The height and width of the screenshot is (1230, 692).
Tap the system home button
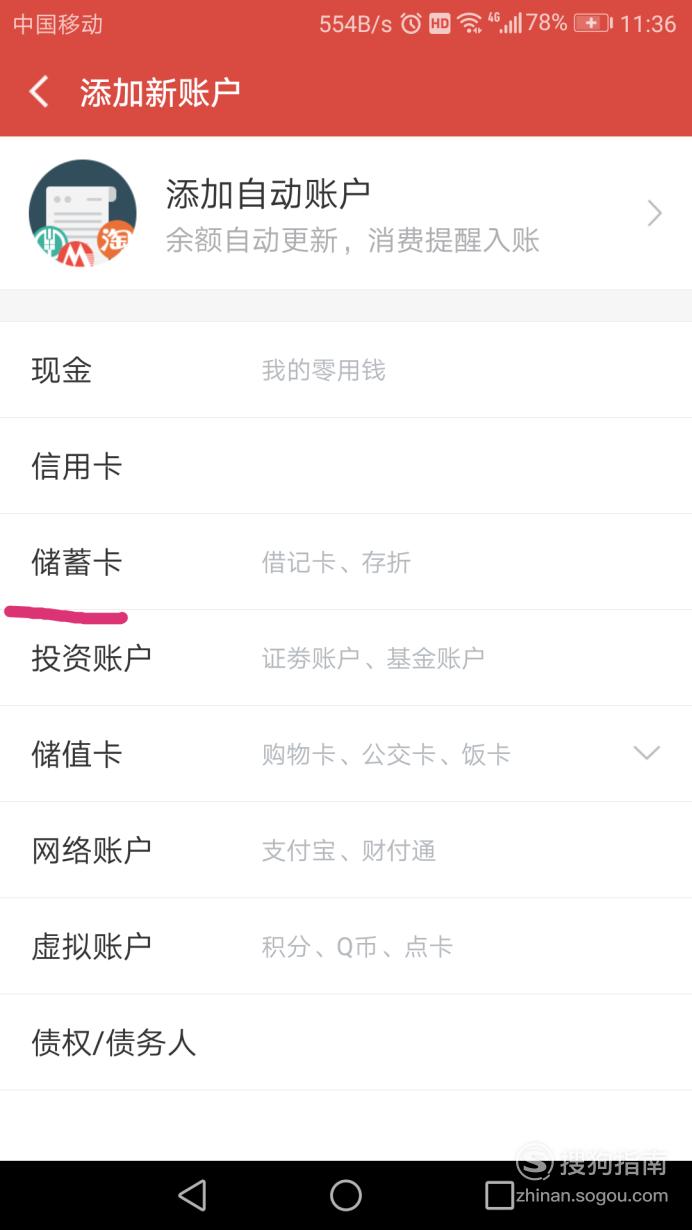346,1195
